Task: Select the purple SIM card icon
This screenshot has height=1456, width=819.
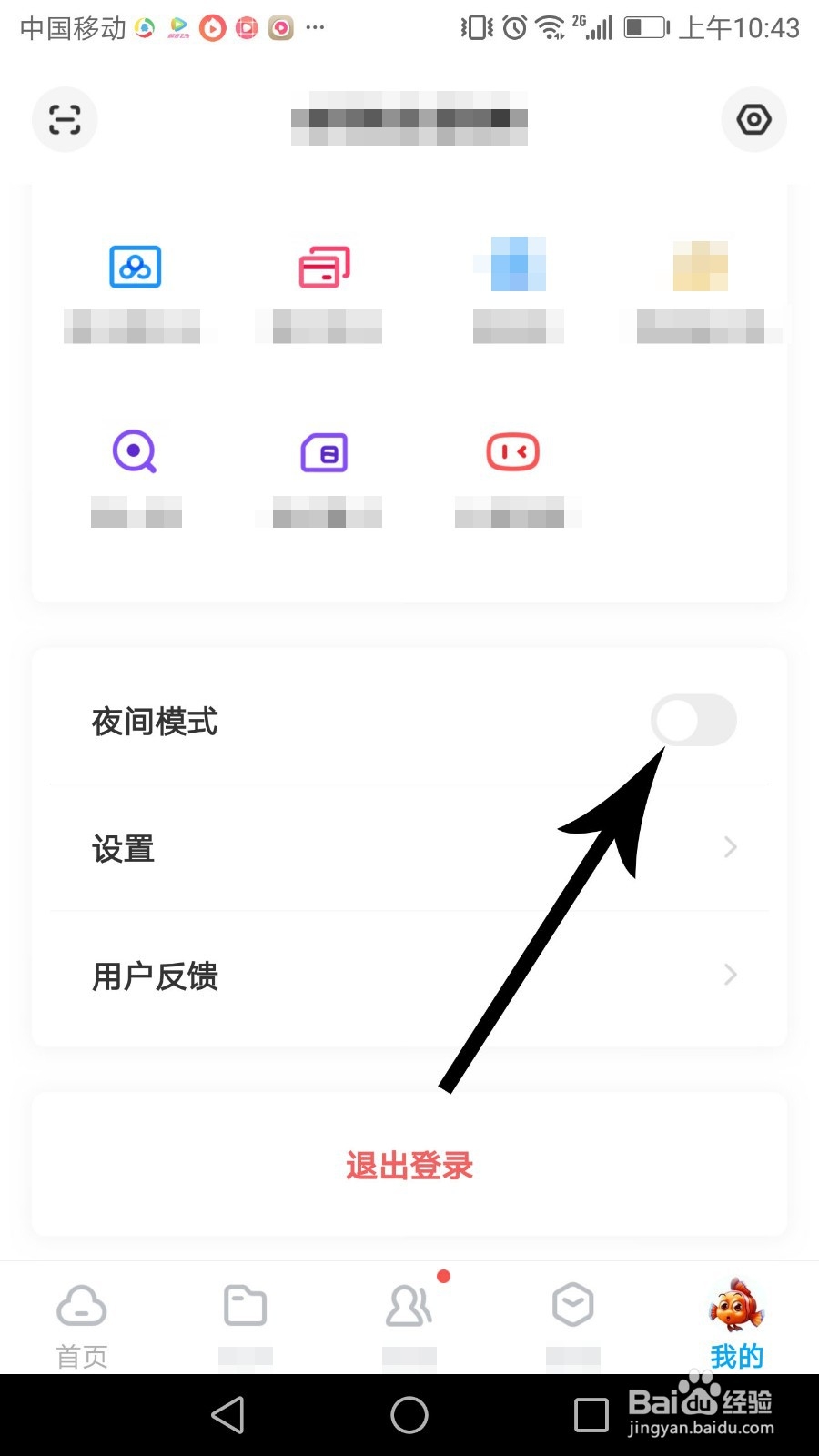Action: (325, 451)
